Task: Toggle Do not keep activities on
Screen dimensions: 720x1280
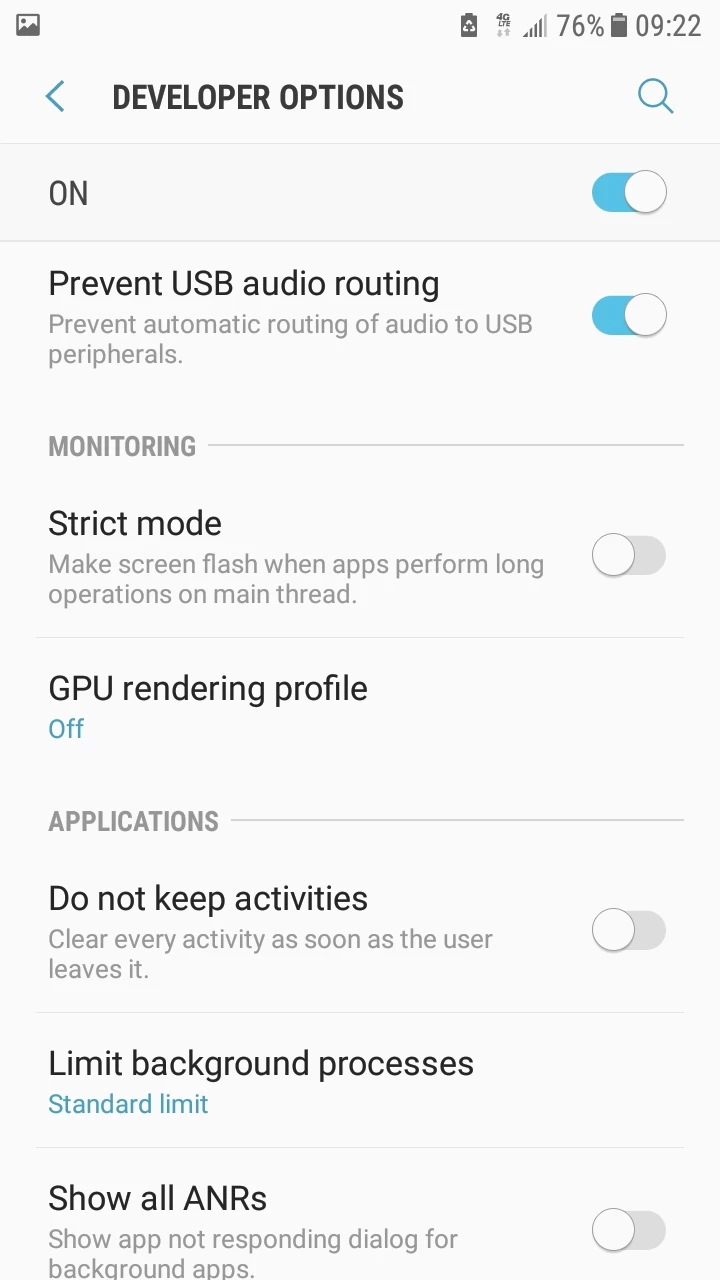Action: [629, 930]
